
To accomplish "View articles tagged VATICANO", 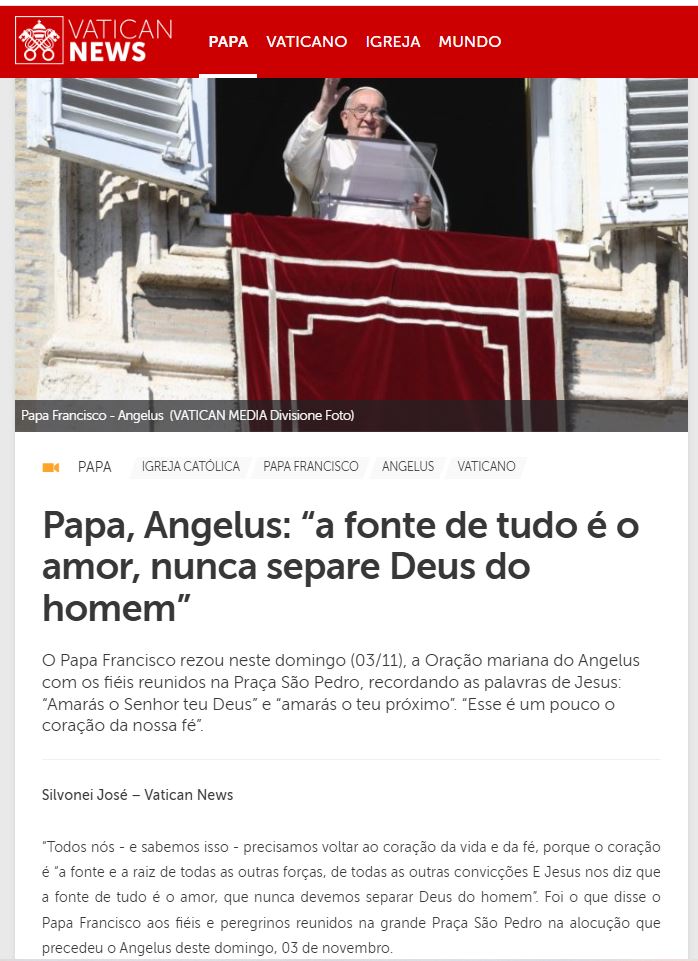I will (x=486, y=467).
